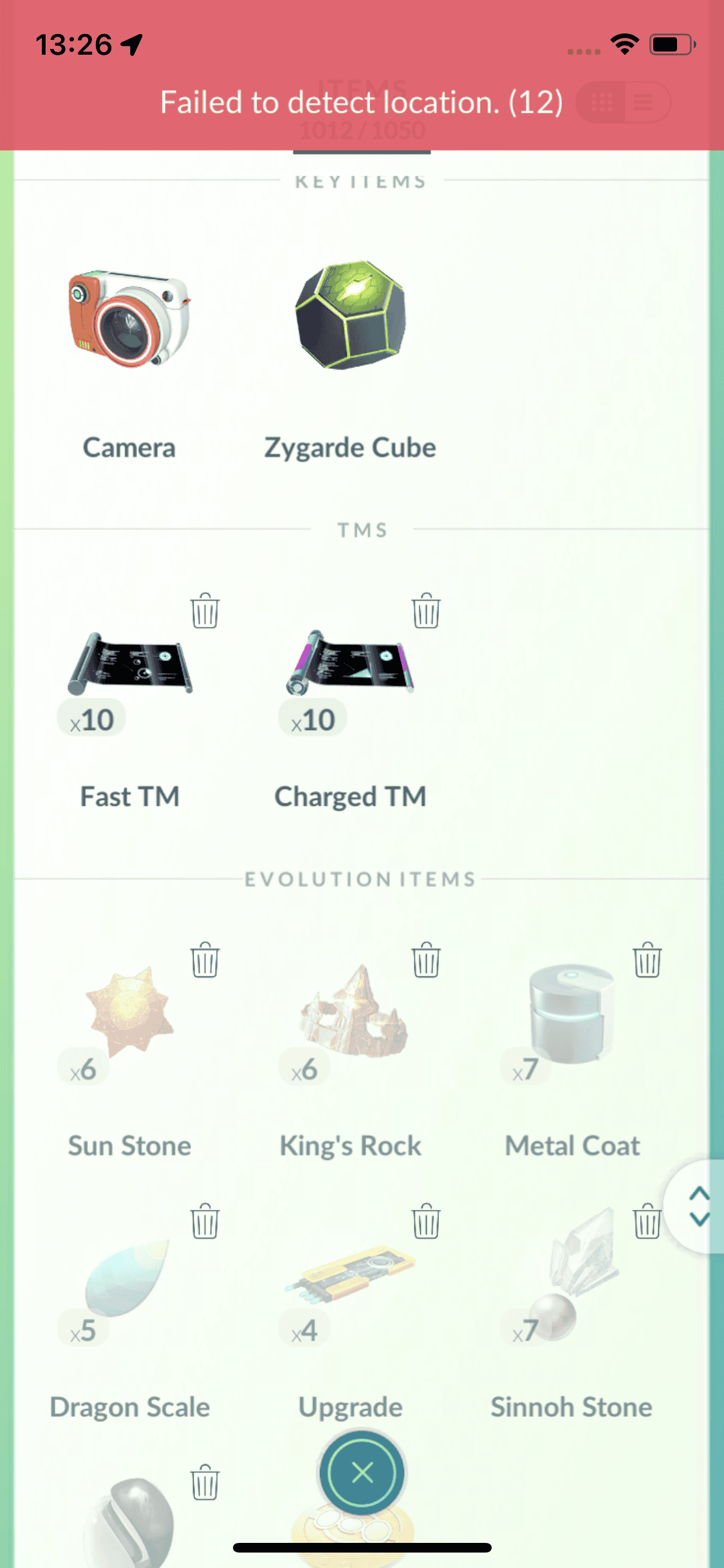Use the Charged TM item
This screenshot has width=724, height=1568.
(x=351, y=664)
